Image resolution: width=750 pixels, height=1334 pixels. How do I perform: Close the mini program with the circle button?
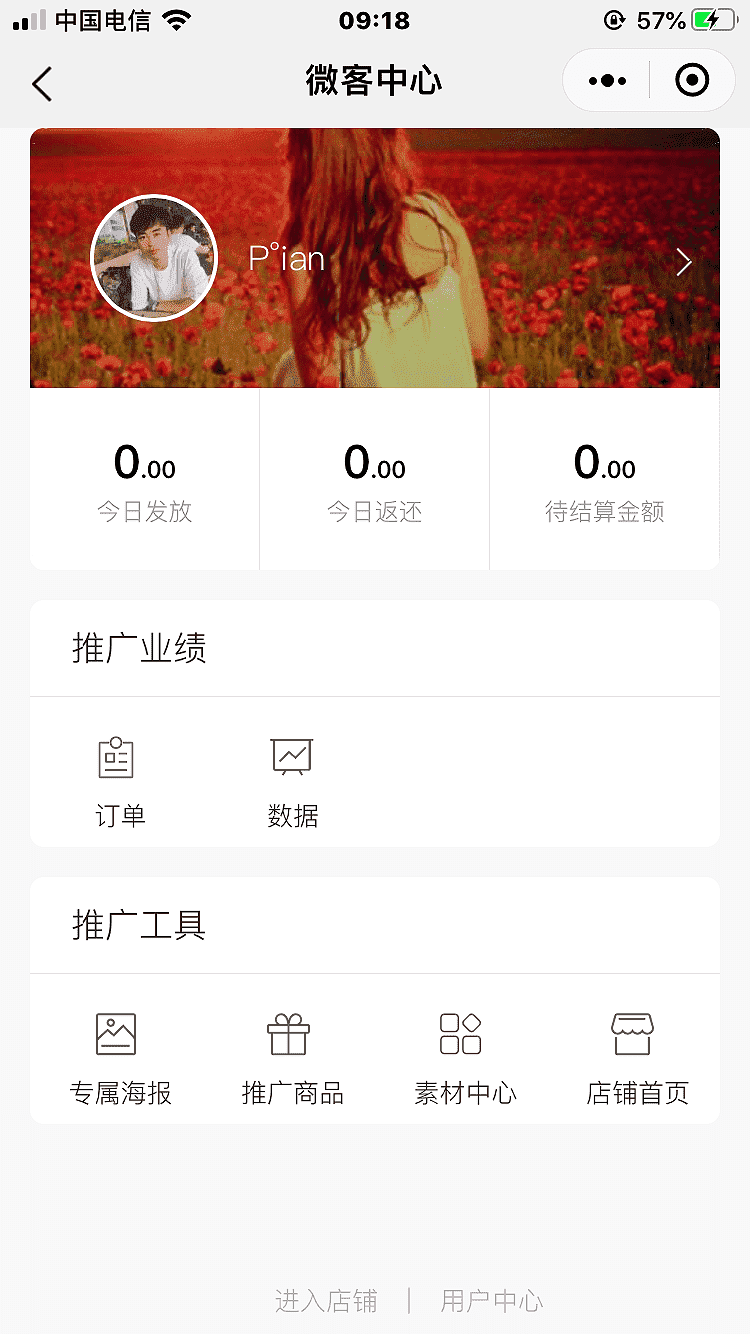pos(692,81)
